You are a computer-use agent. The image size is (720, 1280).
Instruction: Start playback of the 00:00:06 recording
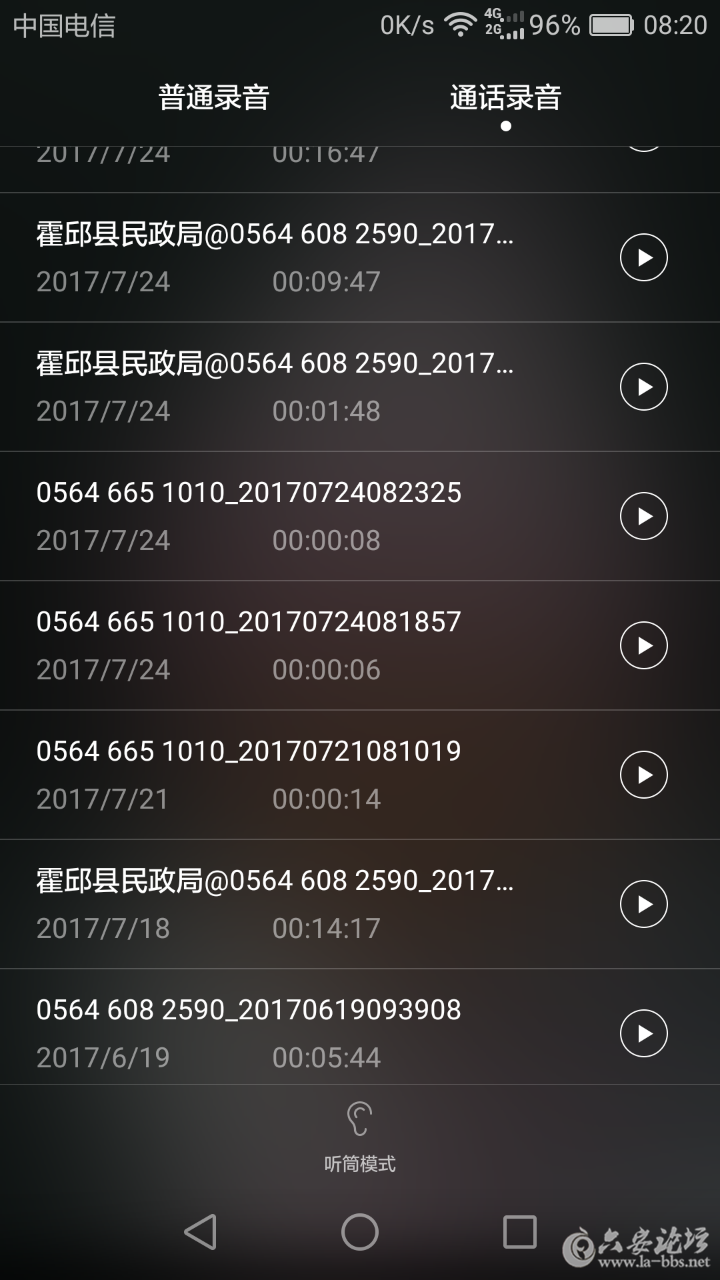644,645
